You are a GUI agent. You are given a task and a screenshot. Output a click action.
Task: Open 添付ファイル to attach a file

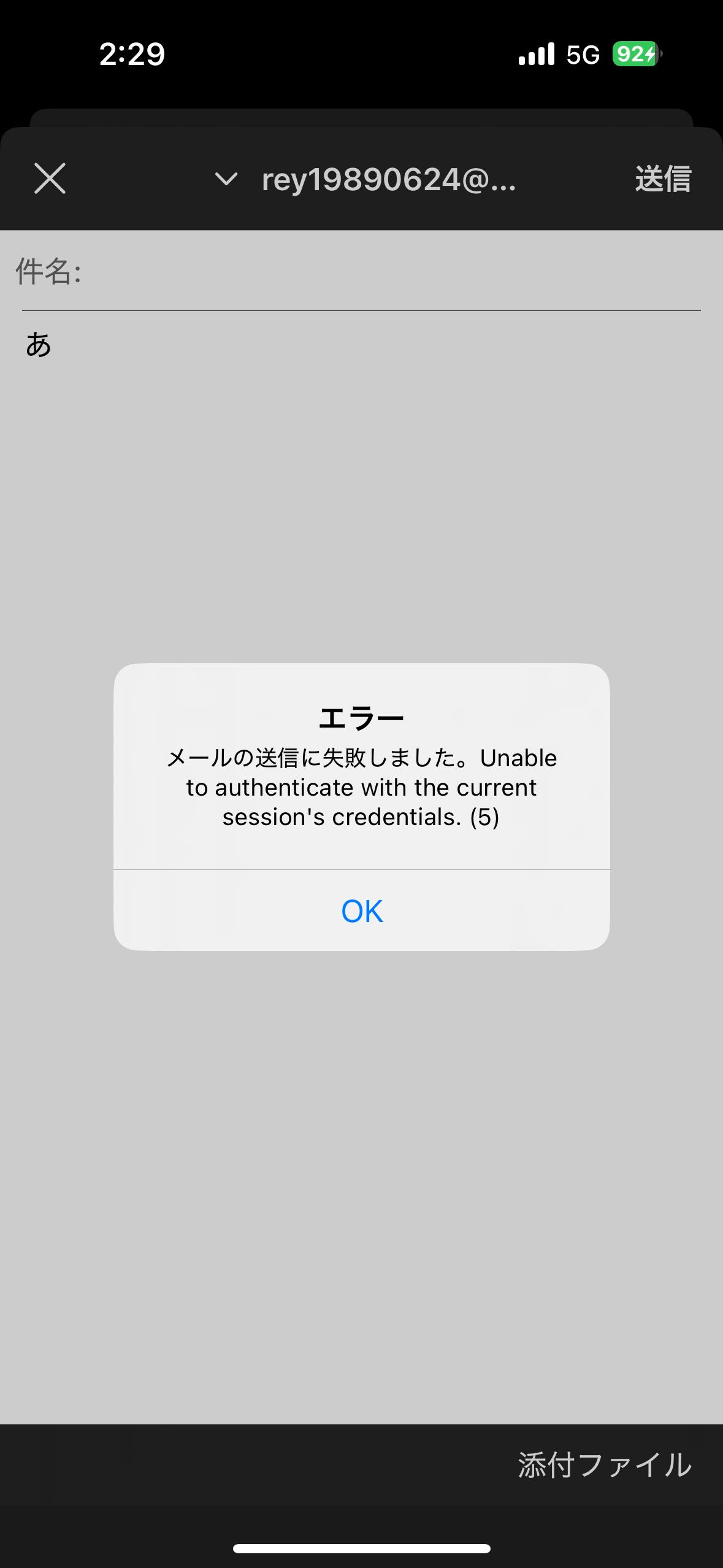604,1465
